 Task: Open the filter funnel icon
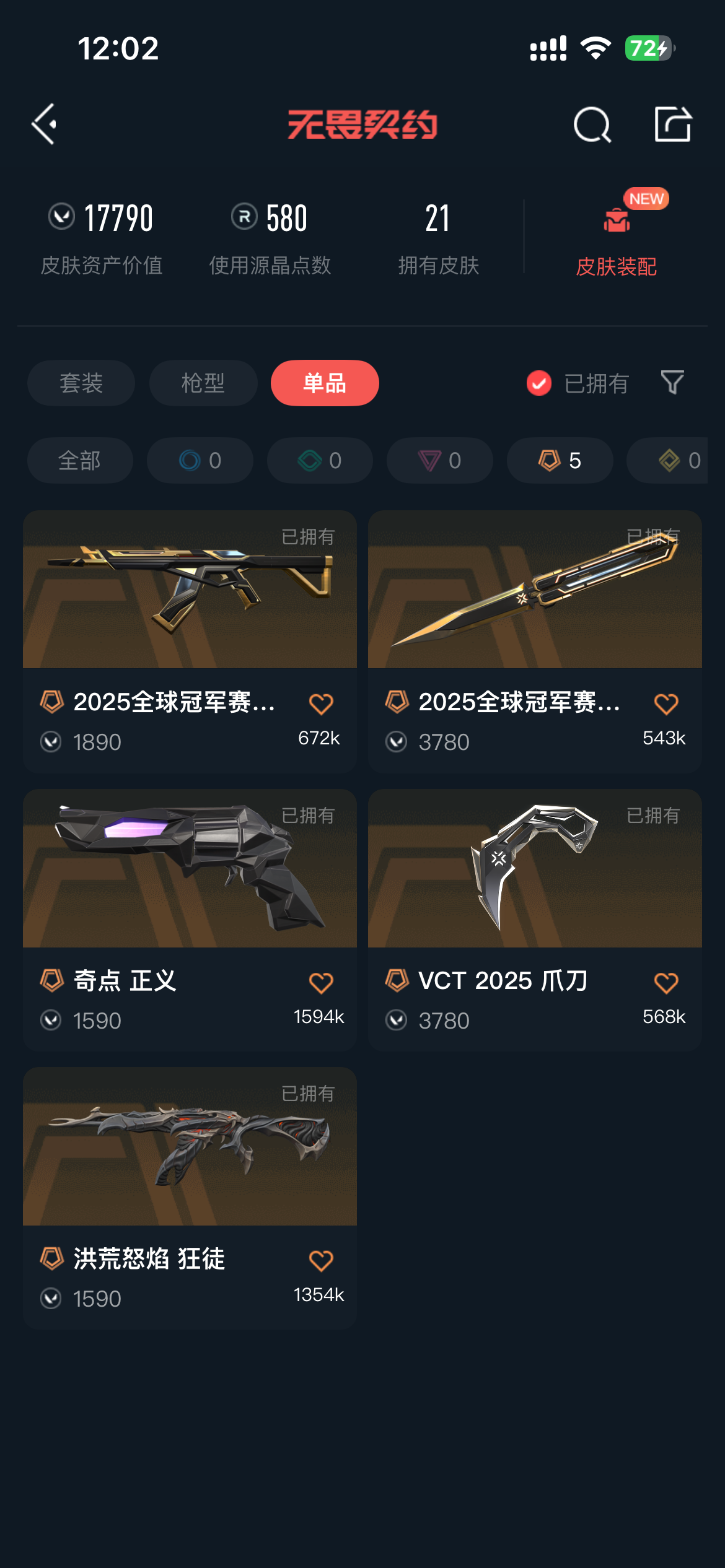[x=672, y=383]
